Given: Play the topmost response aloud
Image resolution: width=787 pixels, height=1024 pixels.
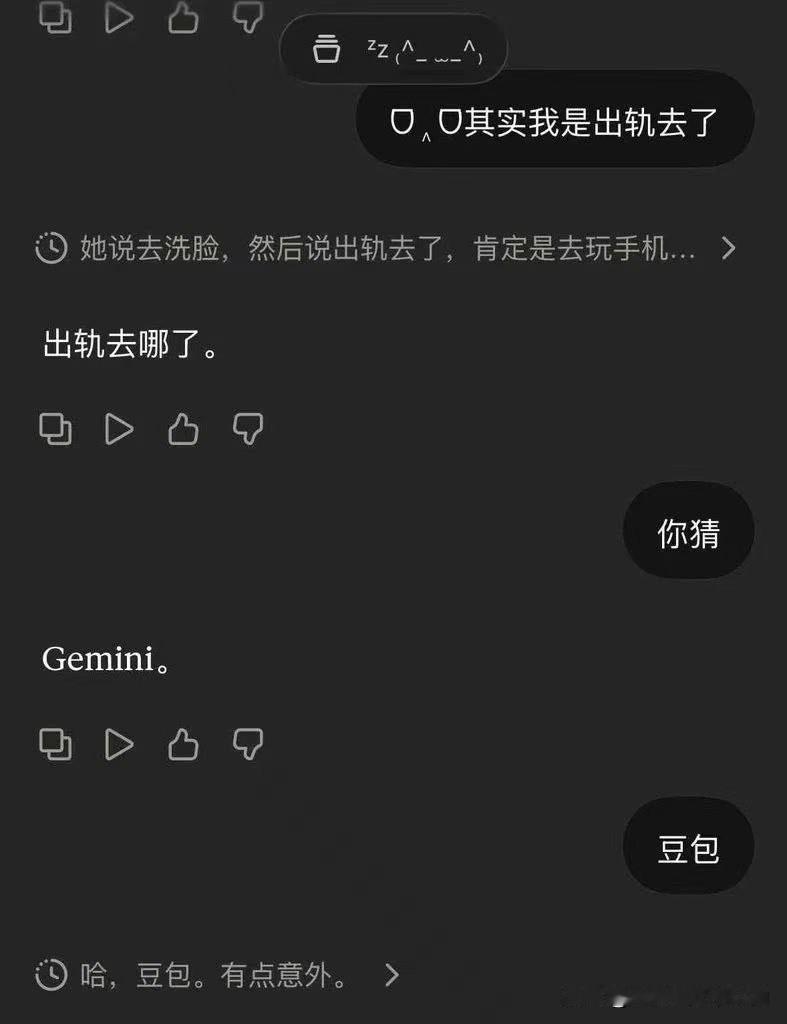Looking at the screenshot, I should (118, 17).
